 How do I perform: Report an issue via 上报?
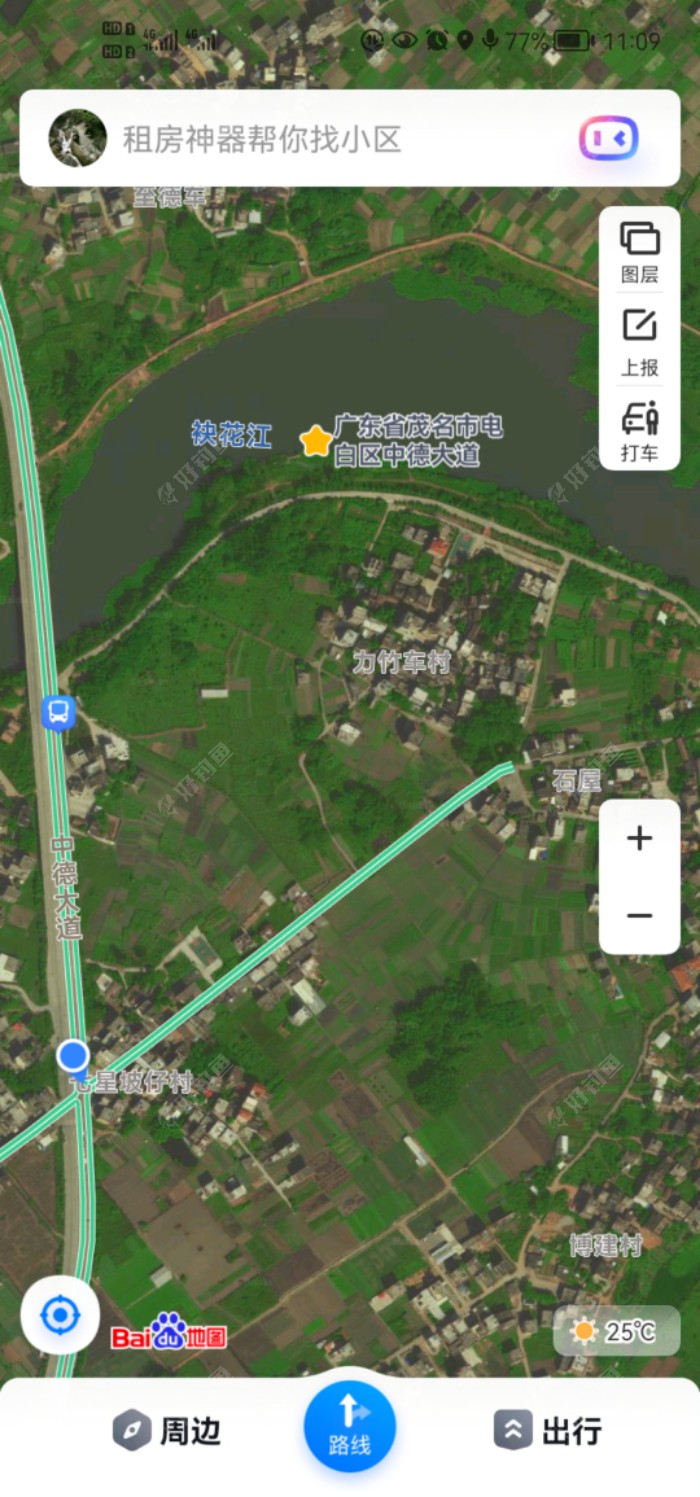point(640,341)
